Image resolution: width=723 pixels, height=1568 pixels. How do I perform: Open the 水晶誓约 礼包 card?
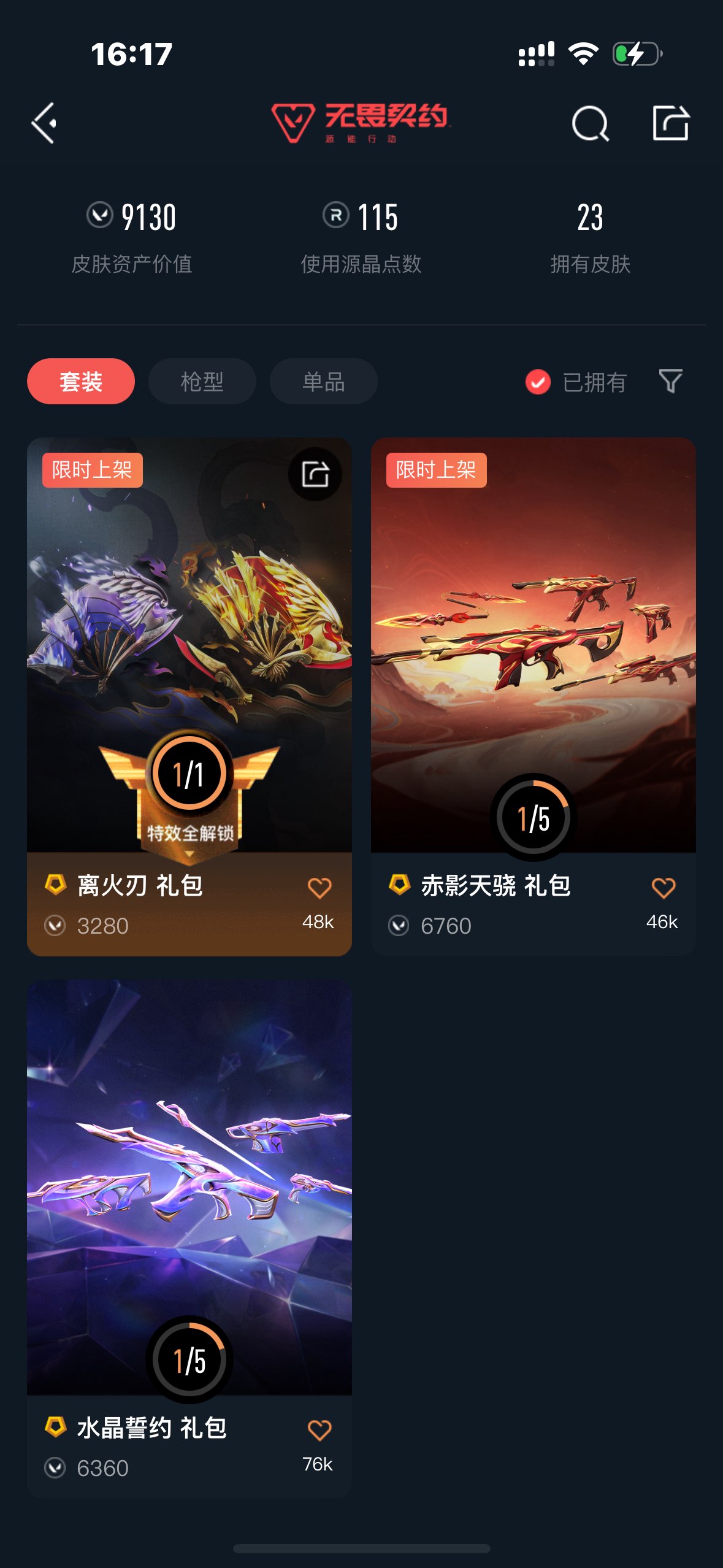click(x=189, y=1184)
